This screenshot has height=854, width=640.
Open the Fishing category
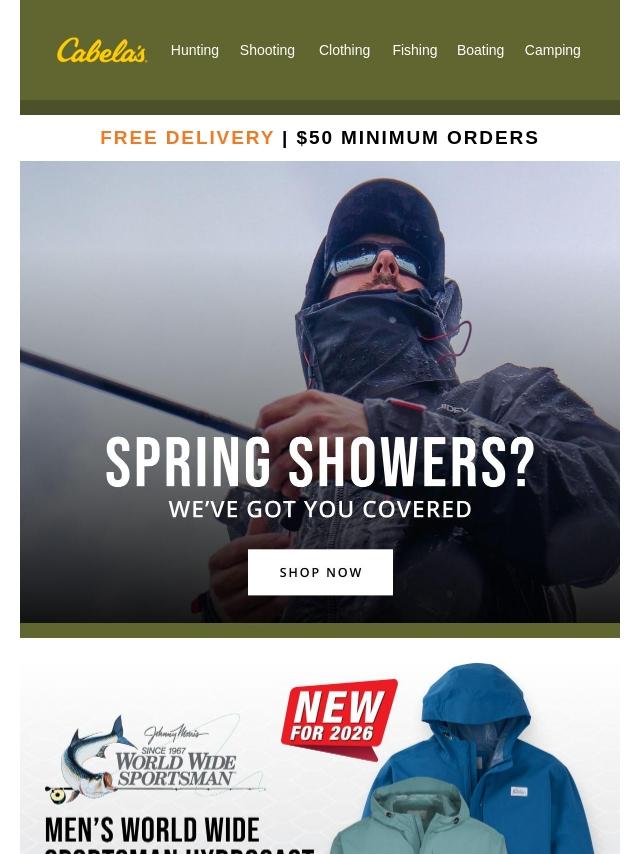(415, 50)
